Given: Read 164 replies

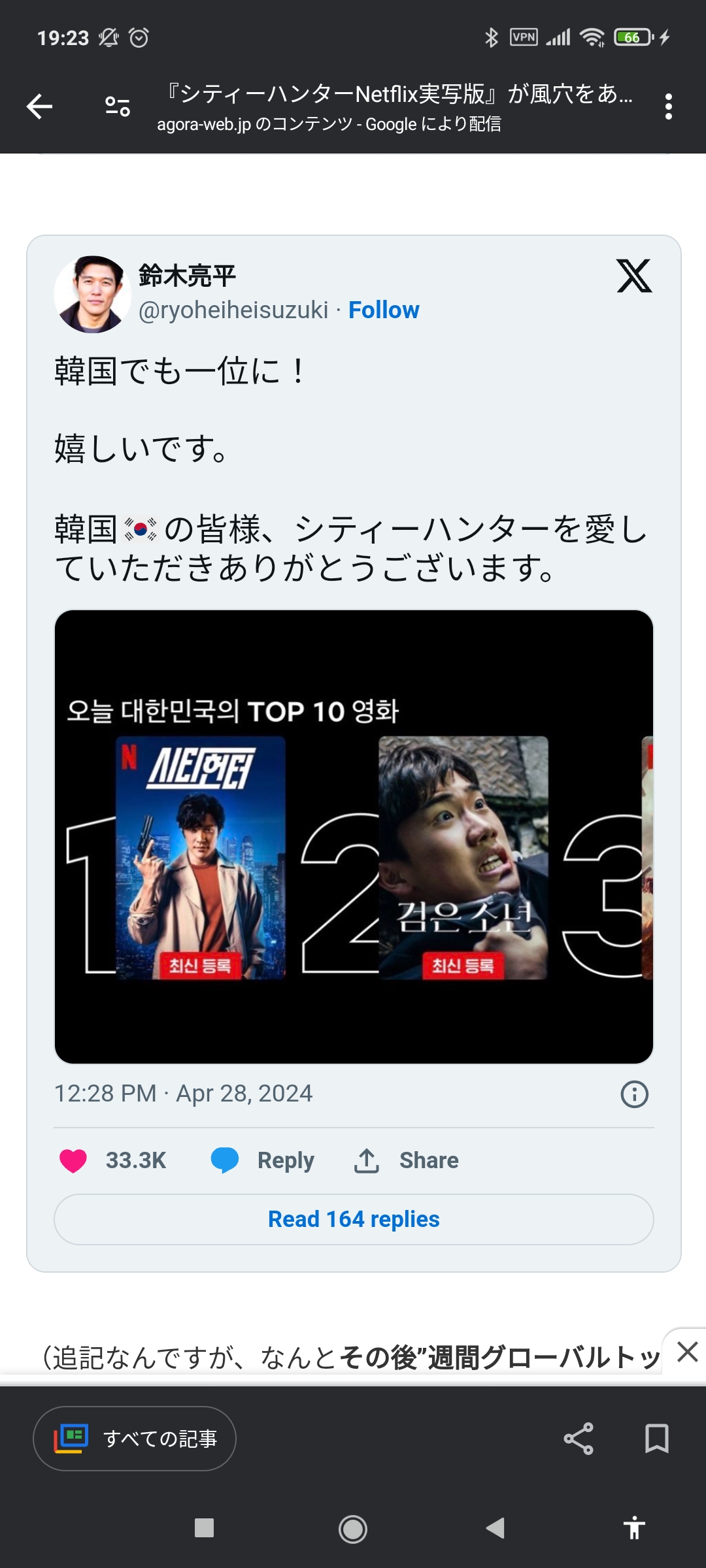Looking at the screenshot, I should [354, 1219].
